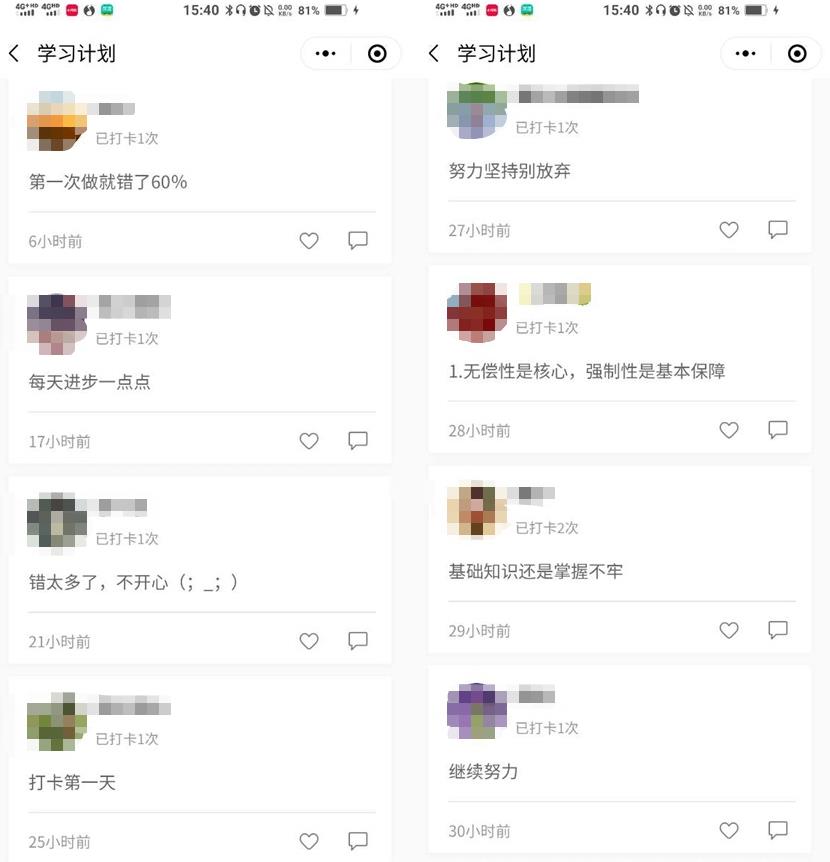Tap the minimize circle icon in the capsule

coord(377,53)
